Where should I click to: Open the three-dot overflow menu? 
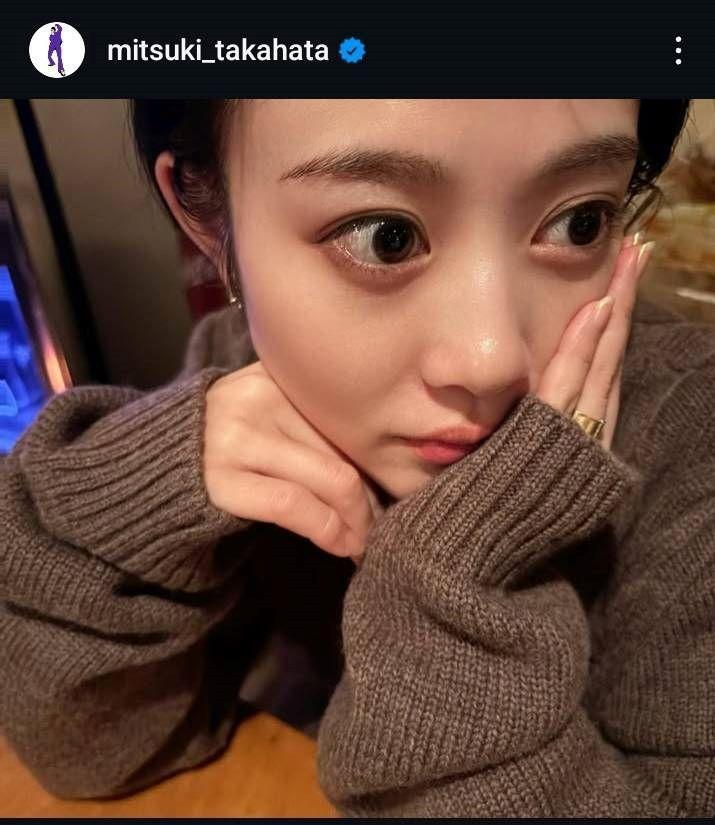(678, 50)
